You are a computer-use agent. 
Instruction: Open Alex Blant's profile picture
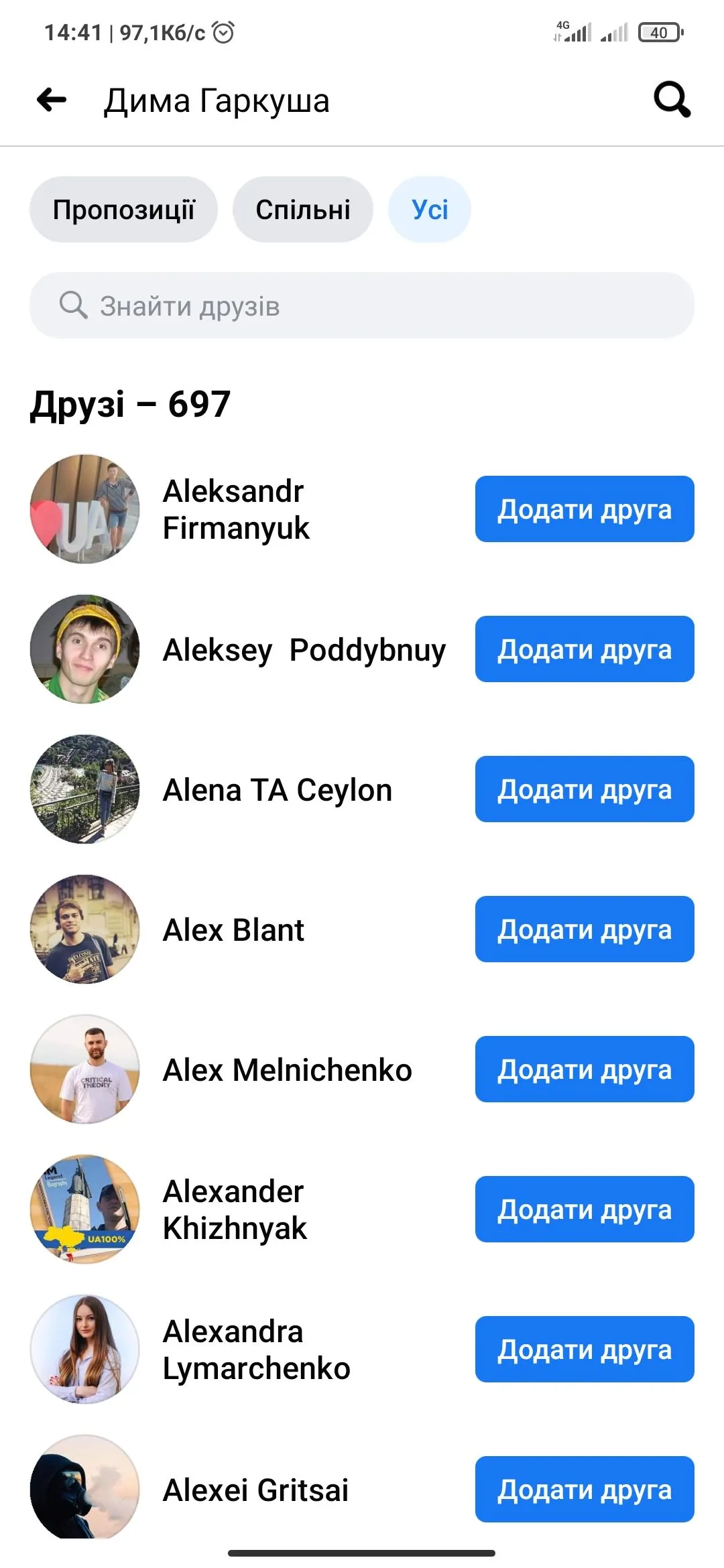point(84,930)
